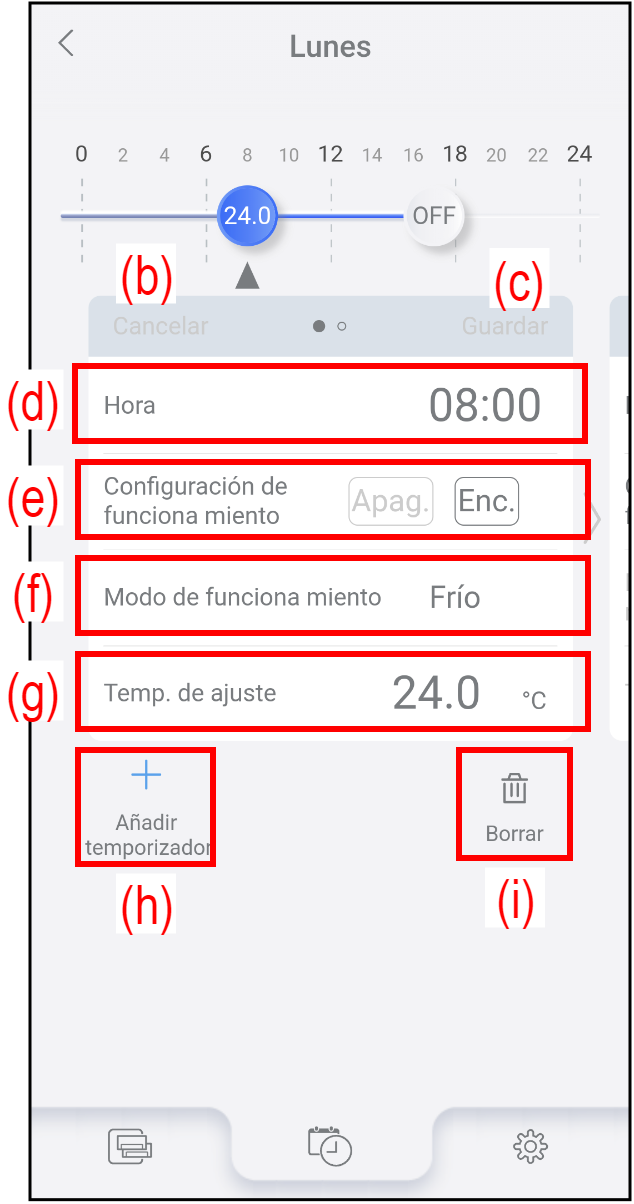Adjust Temp. de ajuste value
Image resolution: width=634 pixels, height=1204 pixels.
click(437, 692)
